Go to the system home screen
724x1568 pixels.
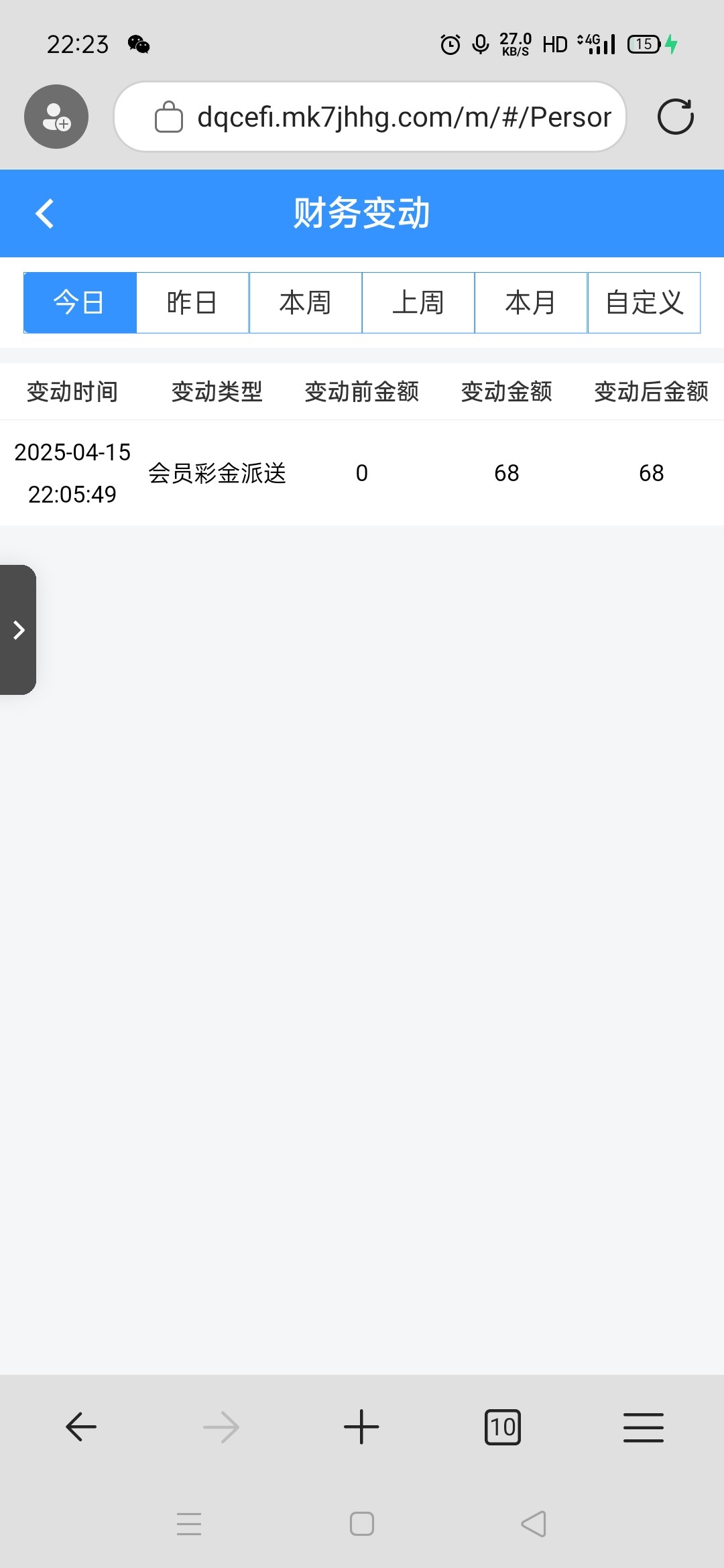coord(361,1524)
